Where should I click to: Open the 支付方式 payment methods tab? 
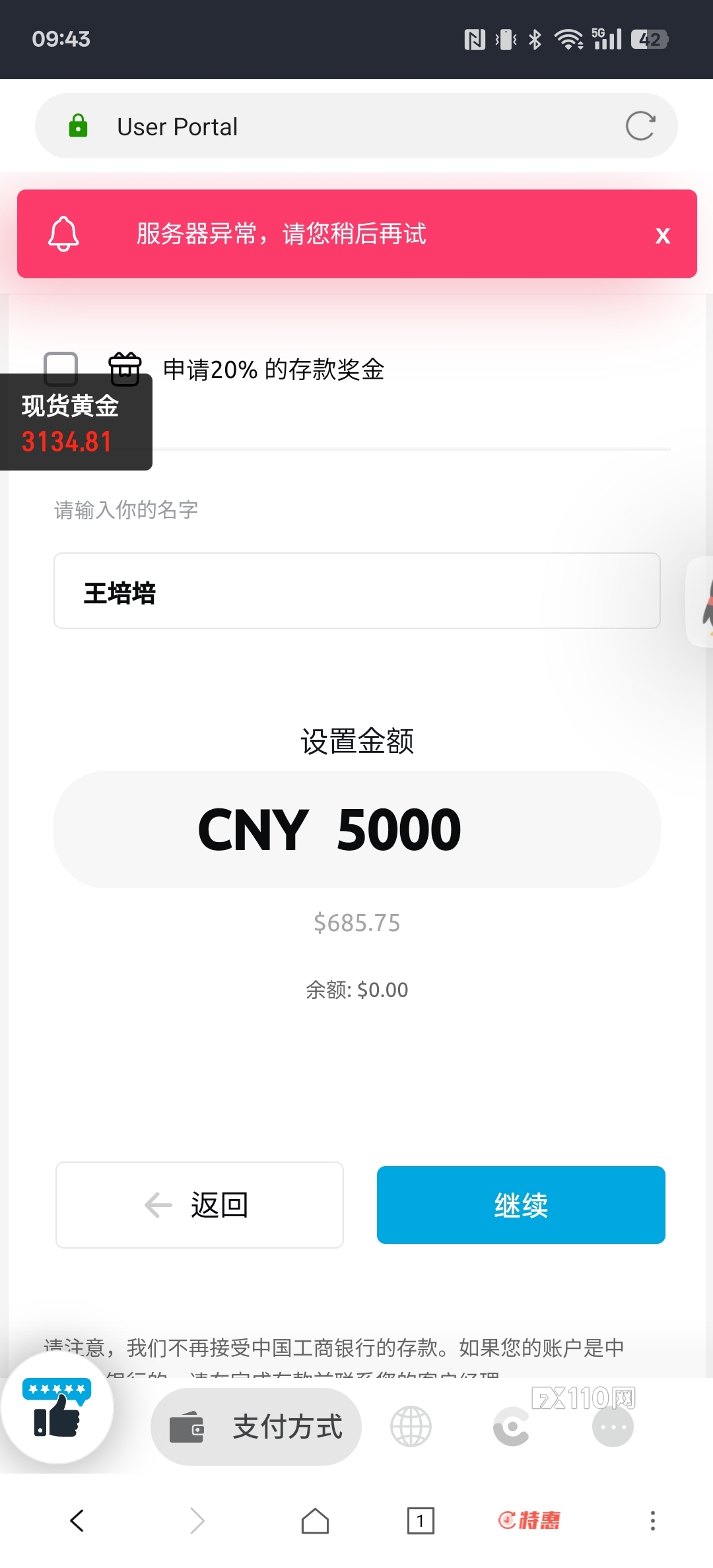[x=256, y=1427]
